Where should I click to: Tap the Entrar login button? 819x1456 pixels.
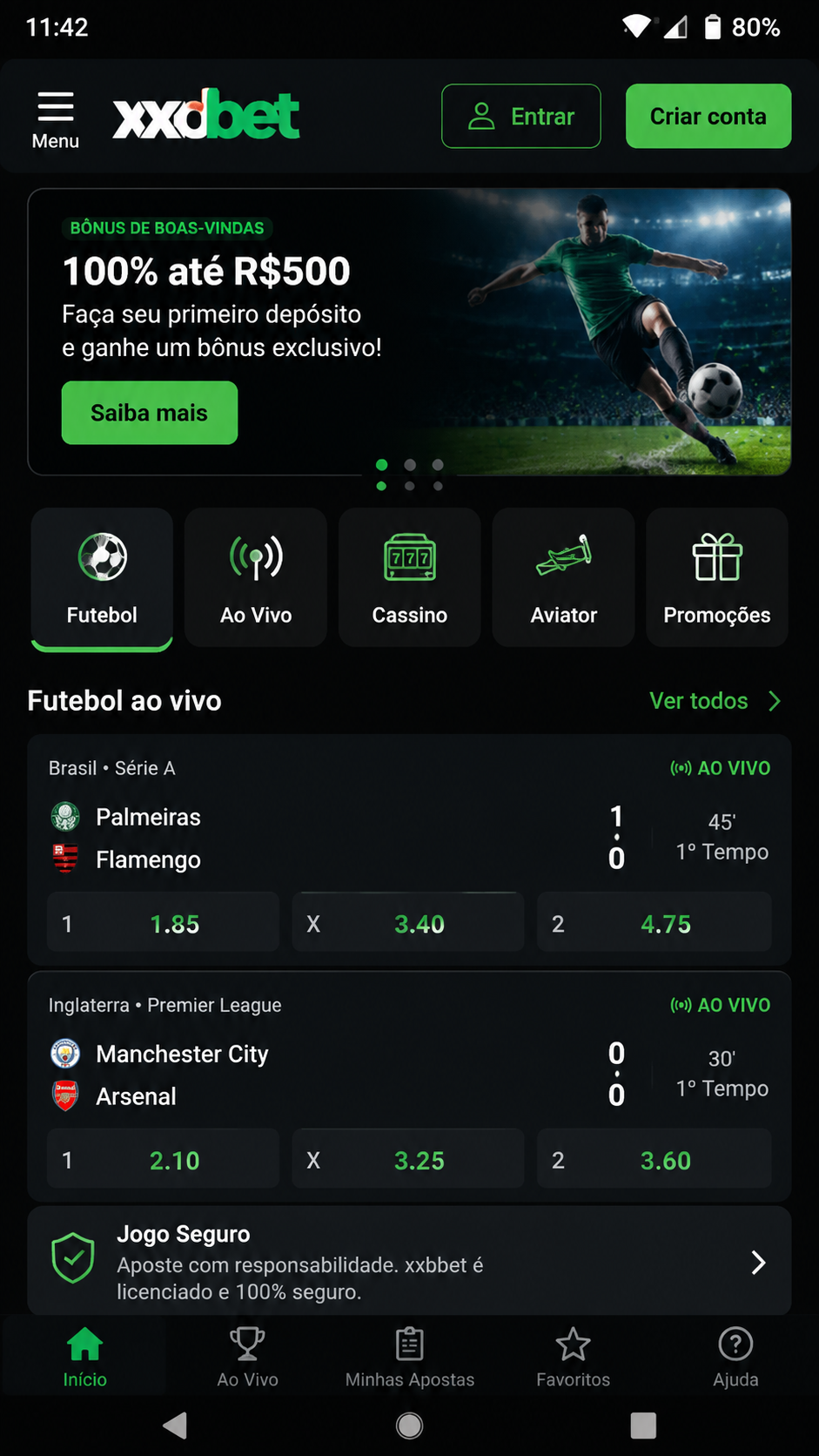(x=520, y=116)
